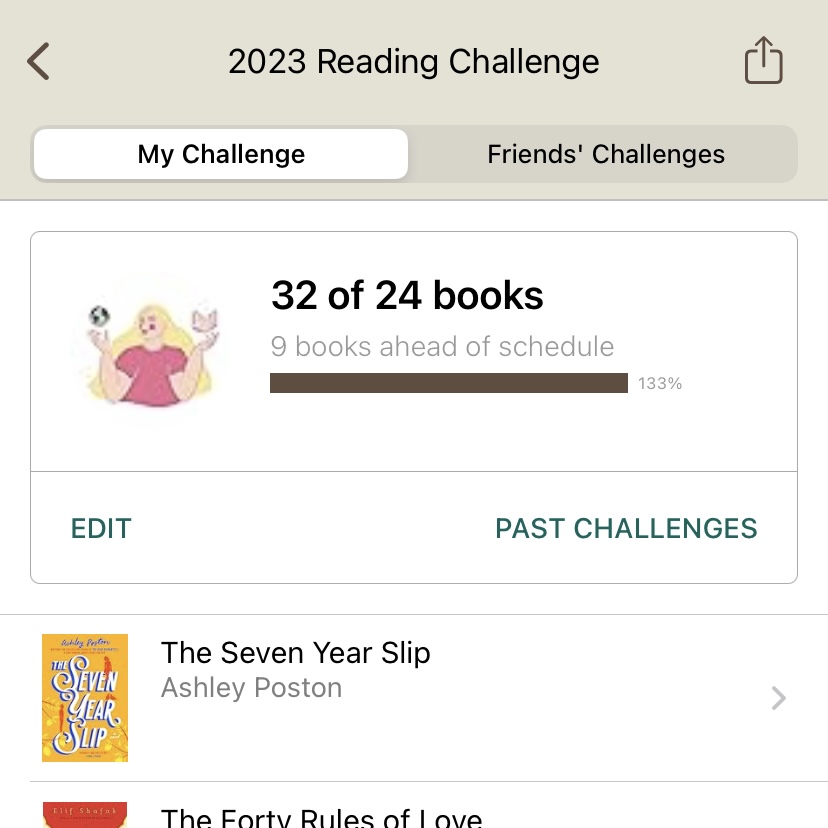Switch to Friends' Challenges tab
Viewport: 828px width, 828px height.
pos(605,154)
